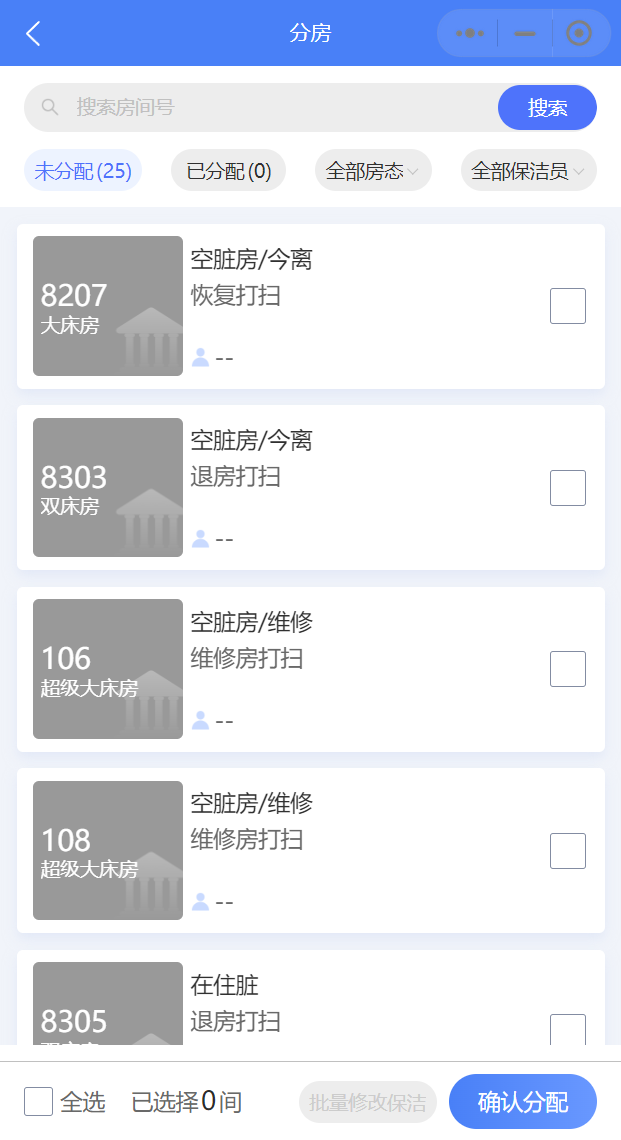Image resolution: width=621 pixels, height=1140 pixels.
Task: Select the checkbox for room 8303
Action: [x=568, y=488]
